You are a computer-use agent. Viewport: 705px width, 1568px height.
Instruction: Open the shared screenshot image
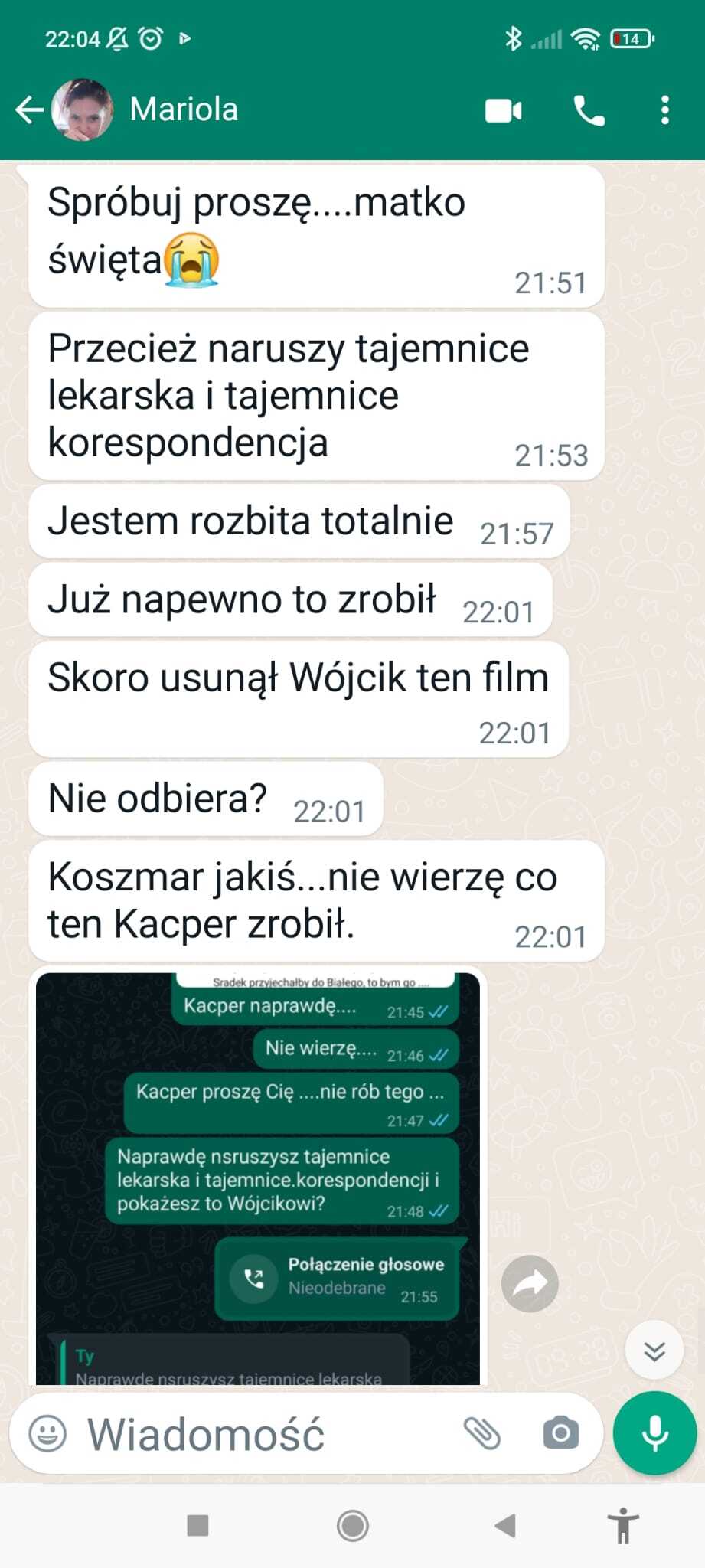click(258, 1179)
